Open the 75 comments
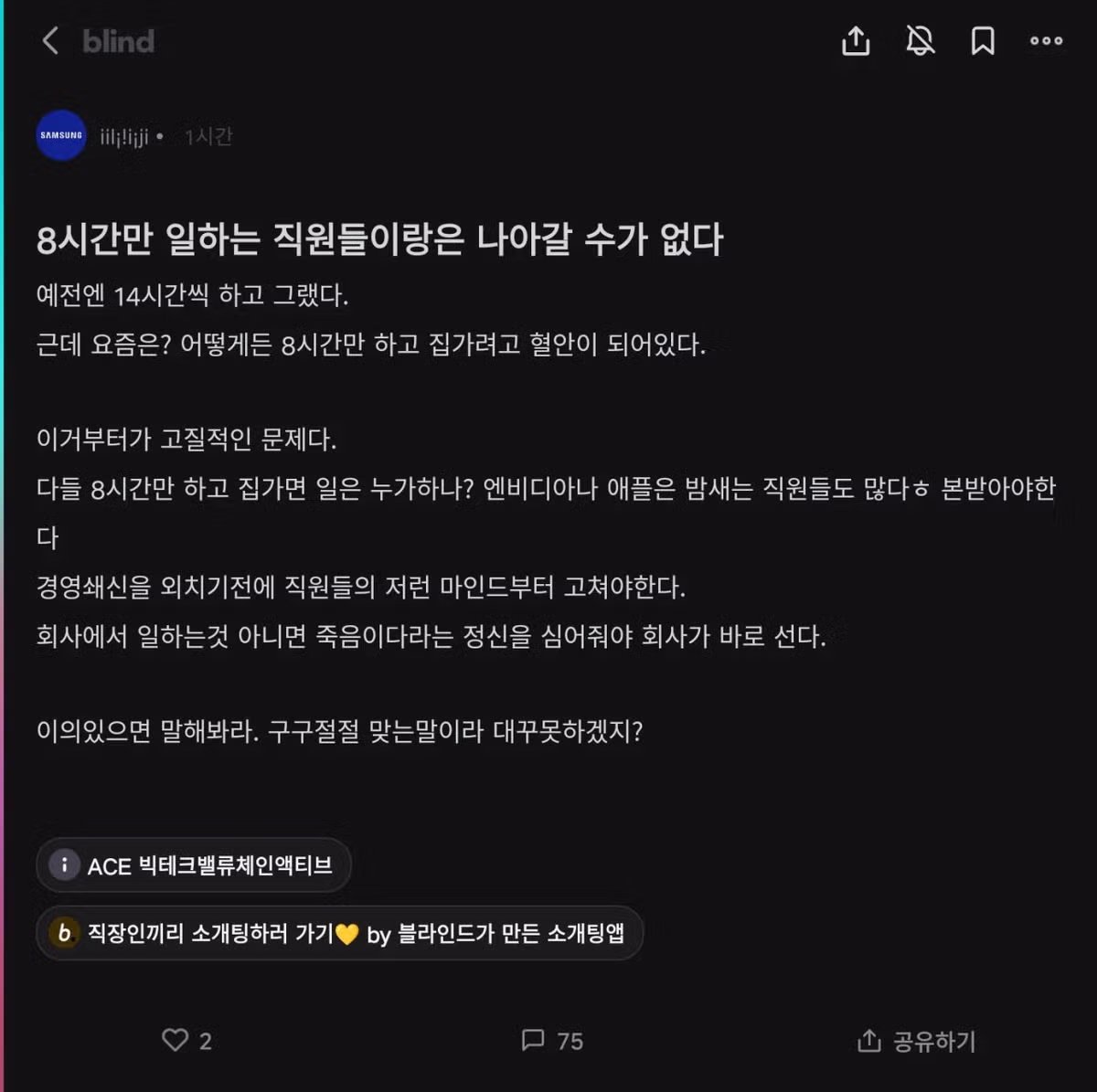The height and width of the screenshot is (1092, 1097). click(551, 1040)
